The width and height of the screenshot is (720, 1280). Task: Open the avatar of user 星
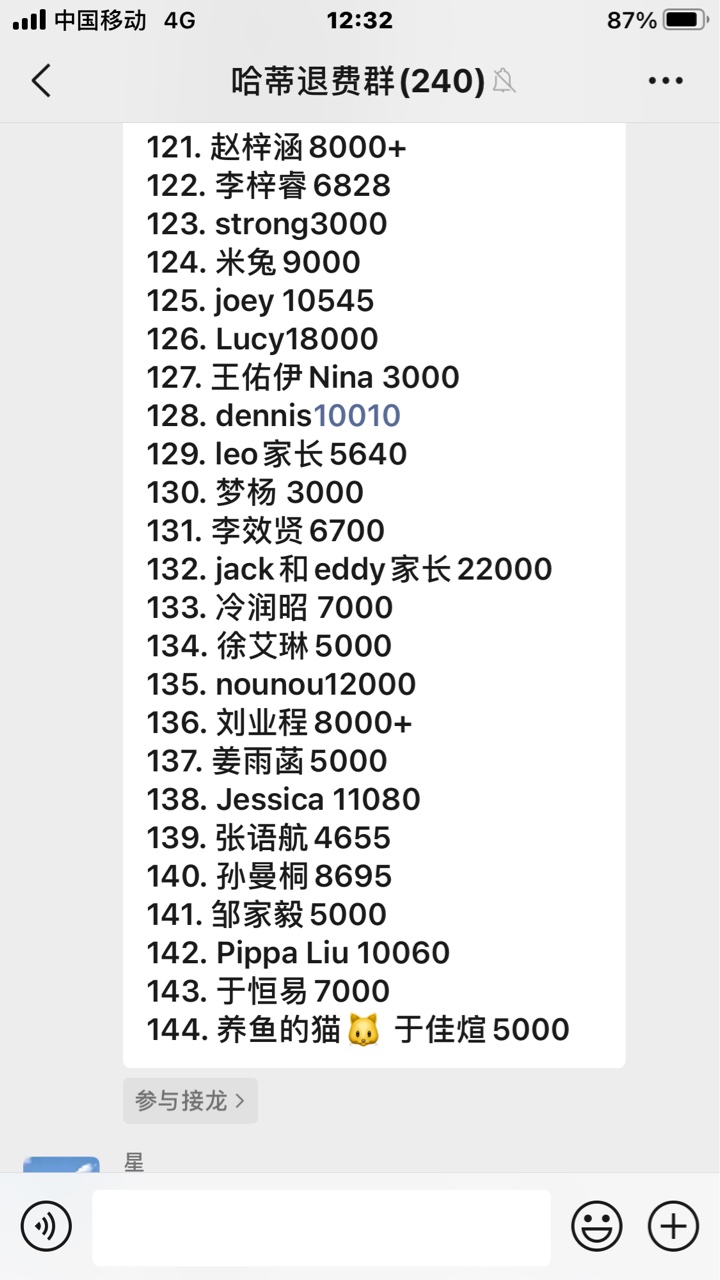coord(62,1166)
